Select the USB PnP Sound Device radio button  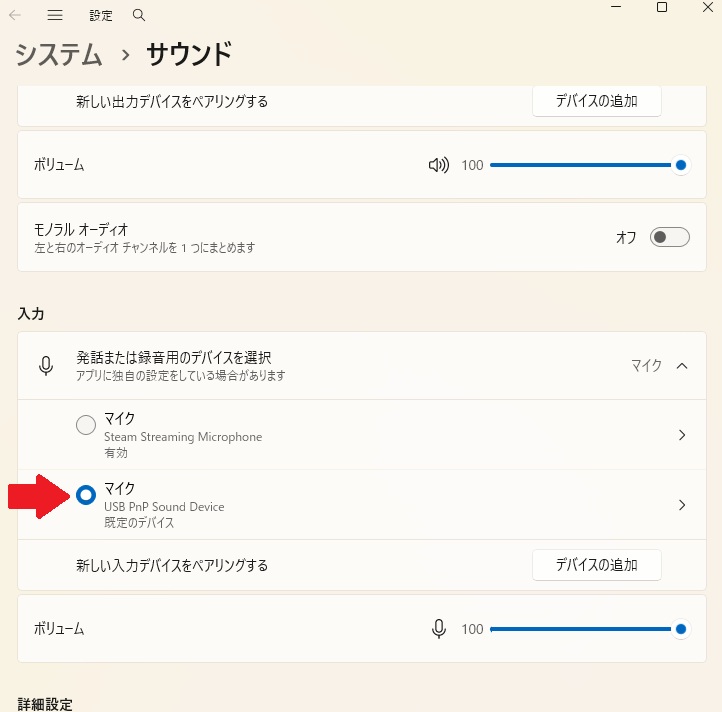[x=86, y=494]
